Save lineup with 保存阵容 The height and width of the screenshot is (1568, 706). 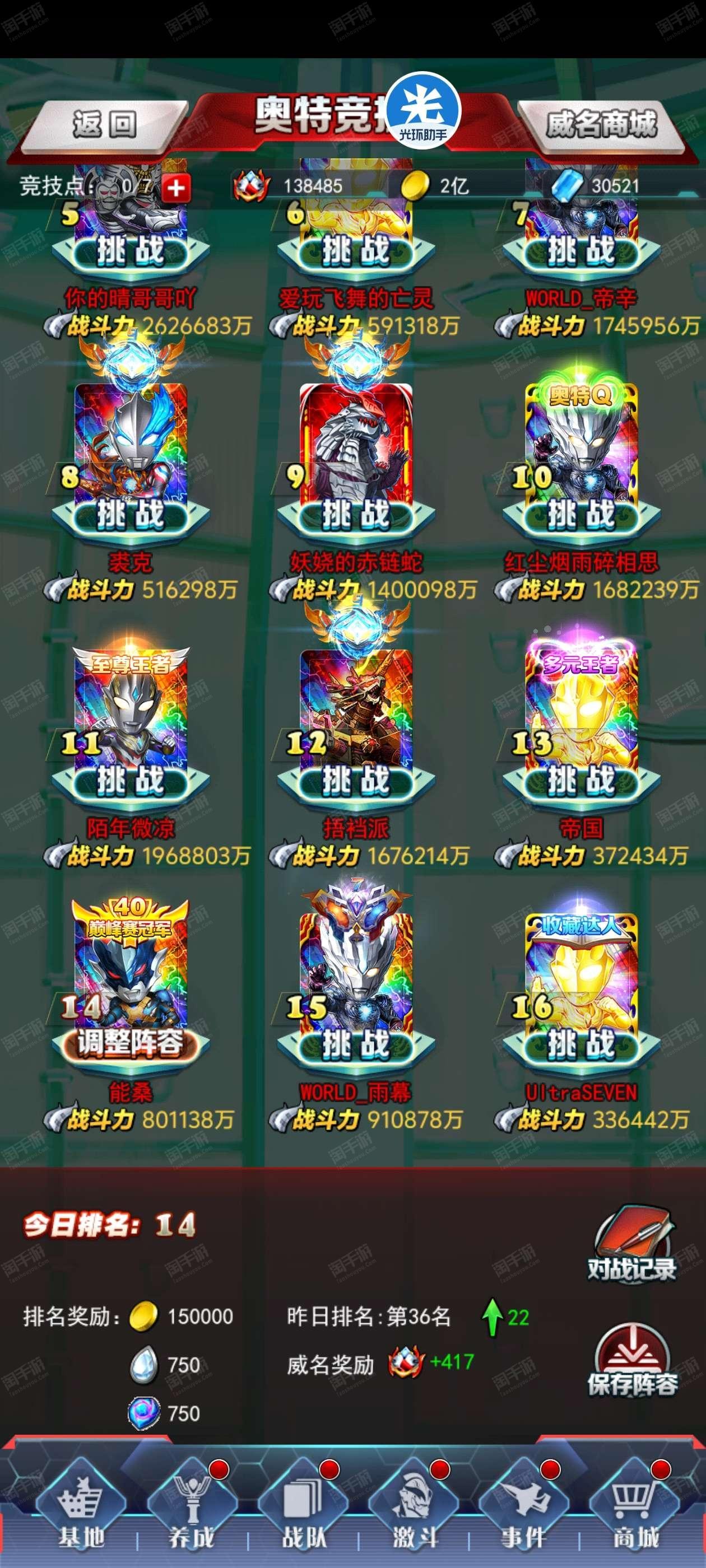coord(632,1361)
